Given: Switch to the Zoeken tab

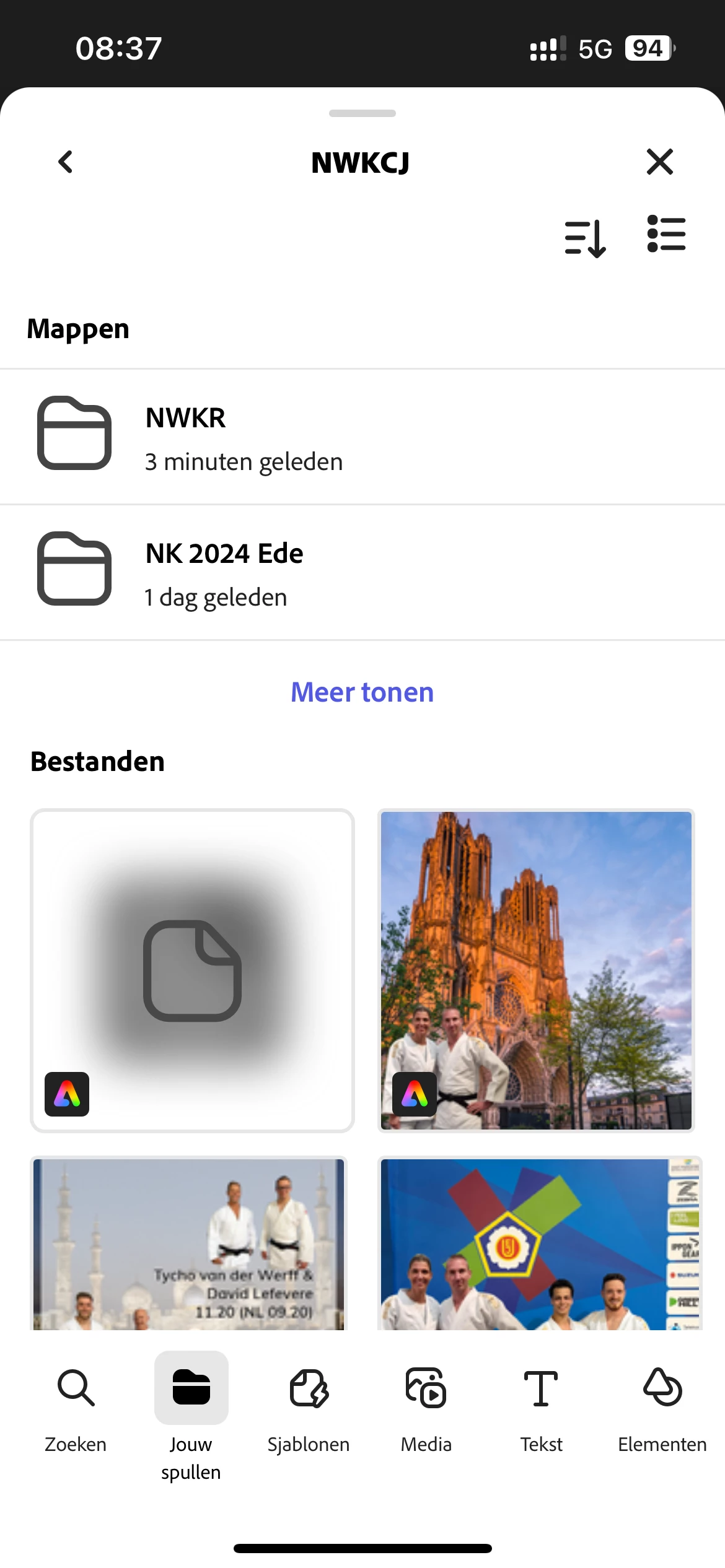Looking at the screenshot, I should click(76, 1406).
